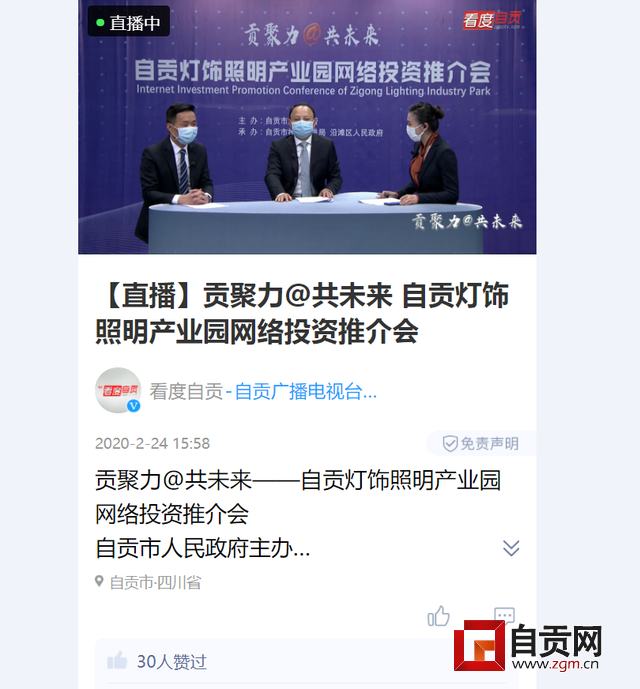Open the 自贡广播电视台 link
640x689 pixels.
click(x=306, y=392)
